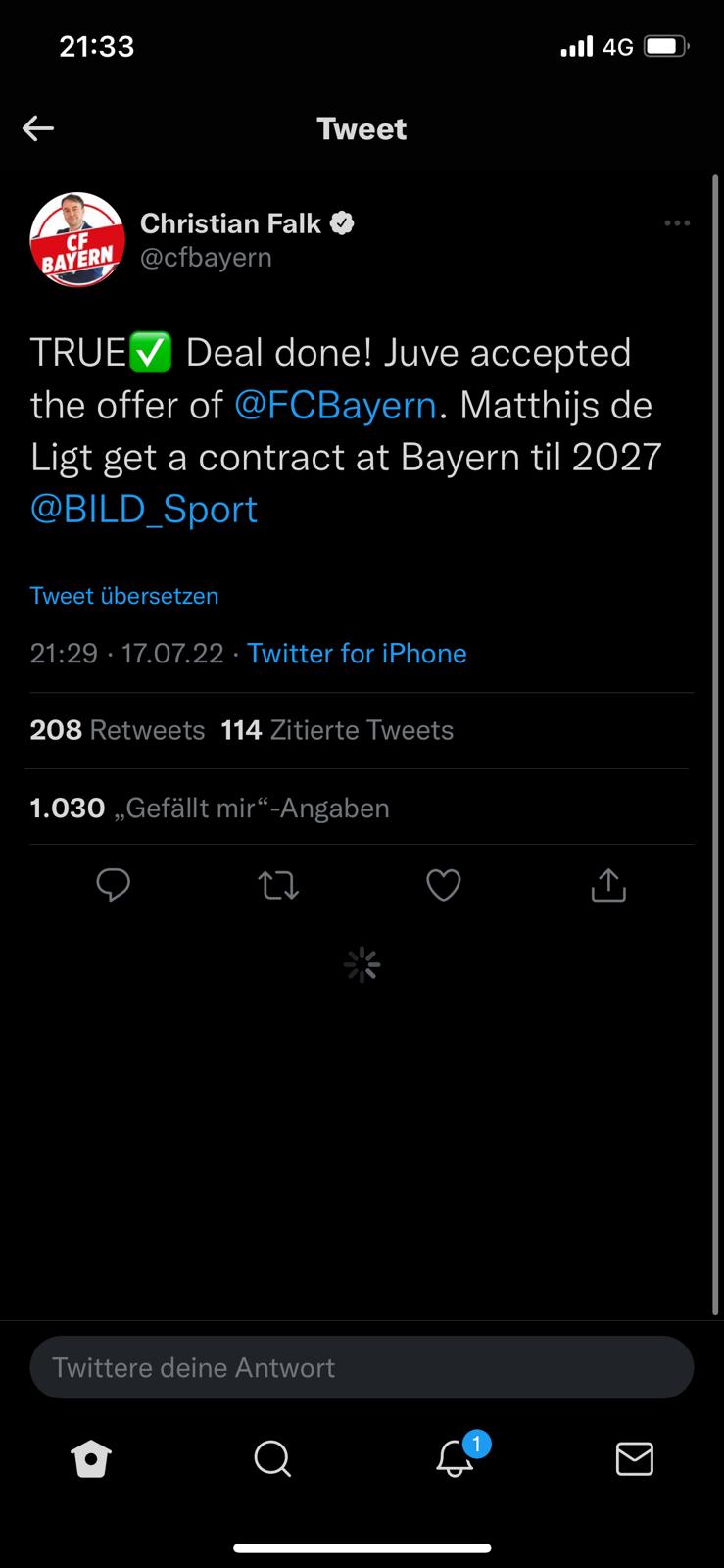
Task: Open the @FCBayern mention
Action: 335,405
